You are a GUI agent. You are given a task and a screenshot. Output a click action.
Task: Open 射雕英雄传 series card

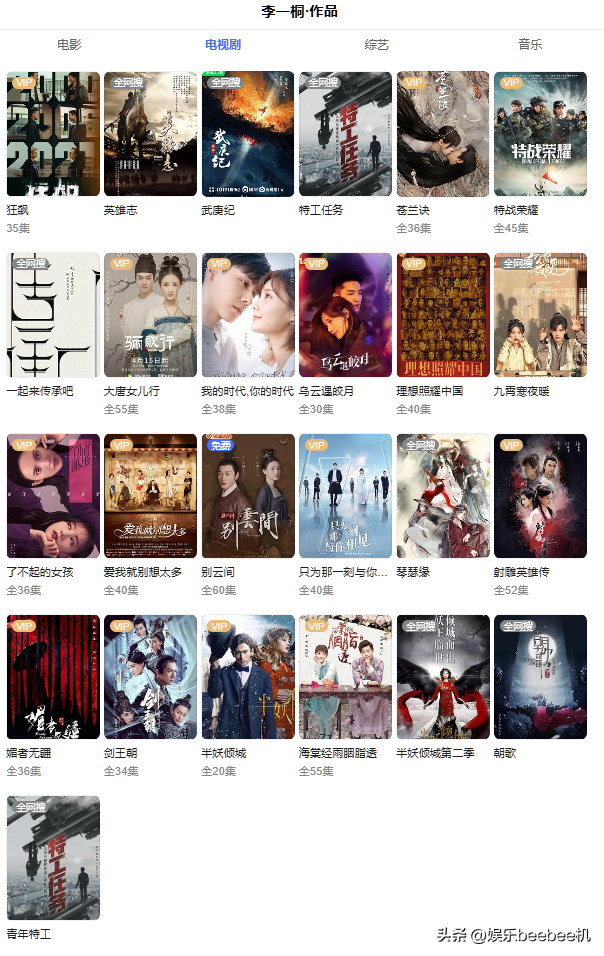540,496
